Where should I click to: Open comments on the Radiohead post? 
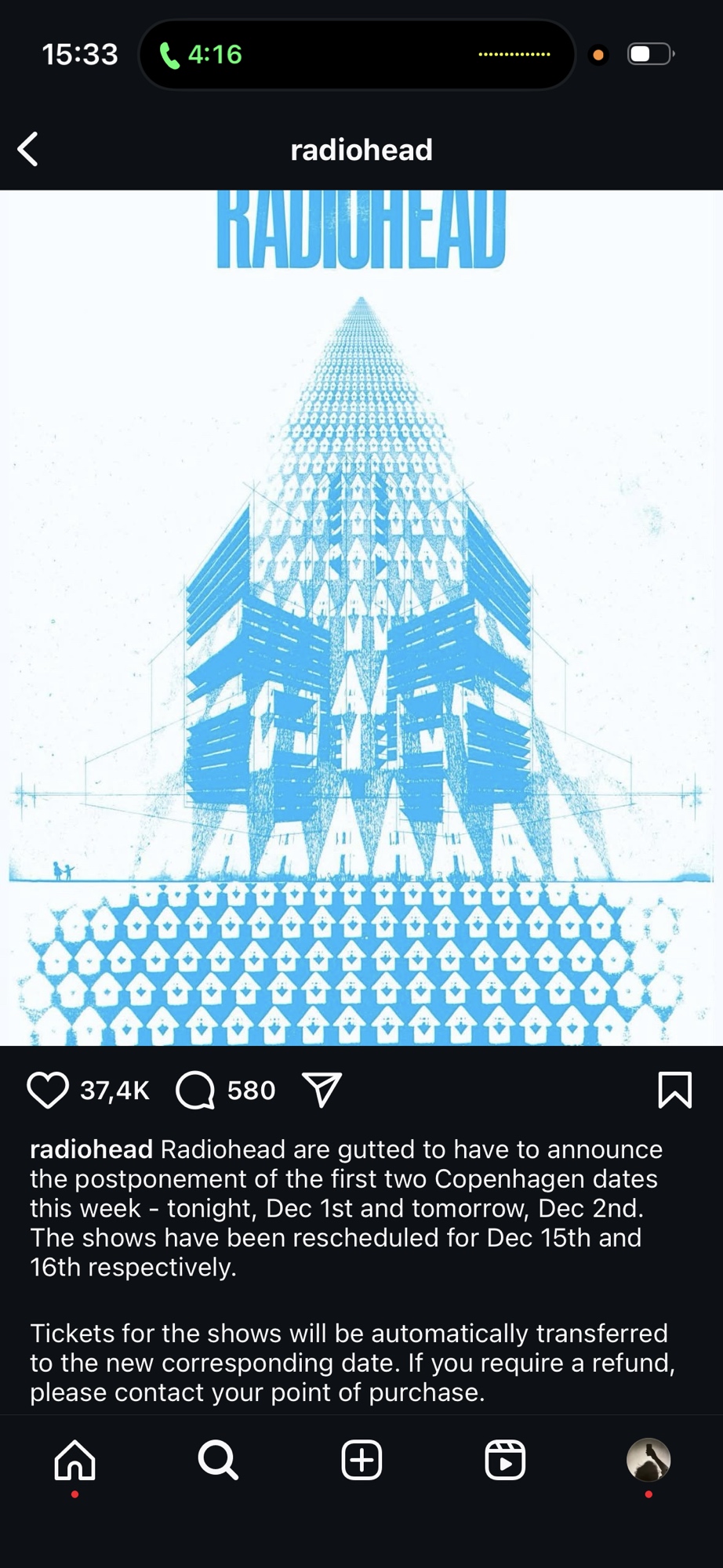point(195,1090)
